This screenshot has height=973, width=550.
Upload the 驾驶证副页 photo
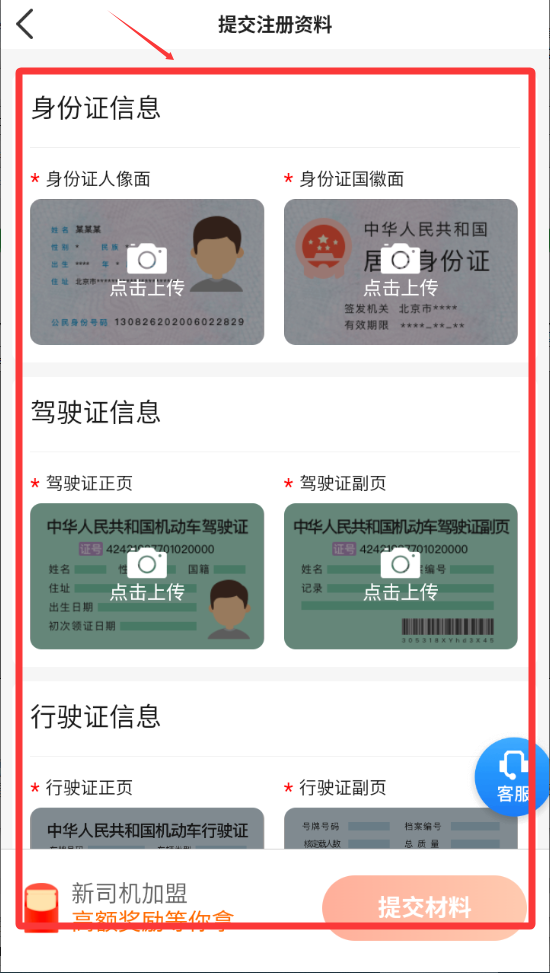click(x=400, y=576)
